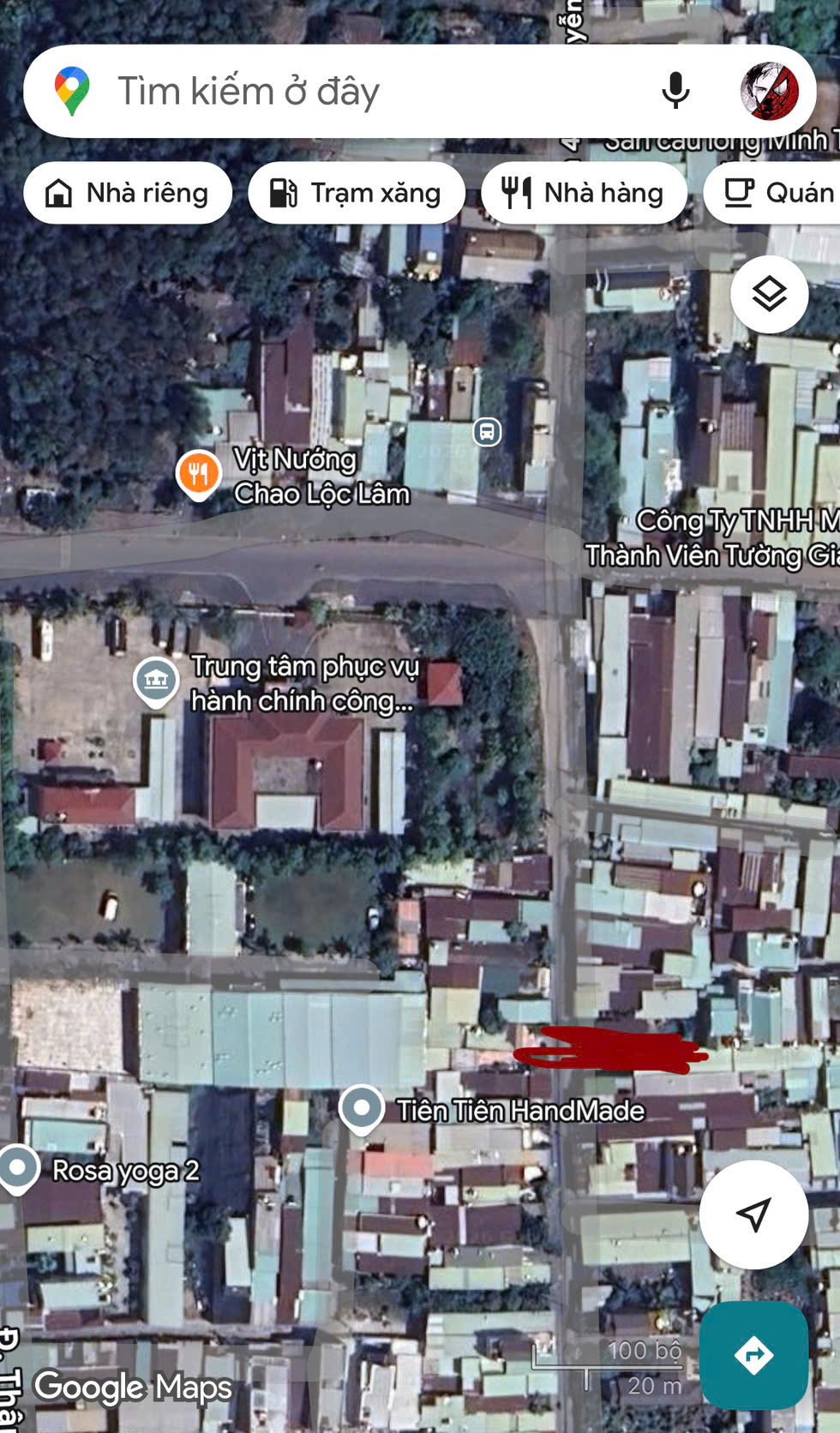Open the map layers button
The width and height of the screenshot is (840, 1433).
(x=769, y=295)
